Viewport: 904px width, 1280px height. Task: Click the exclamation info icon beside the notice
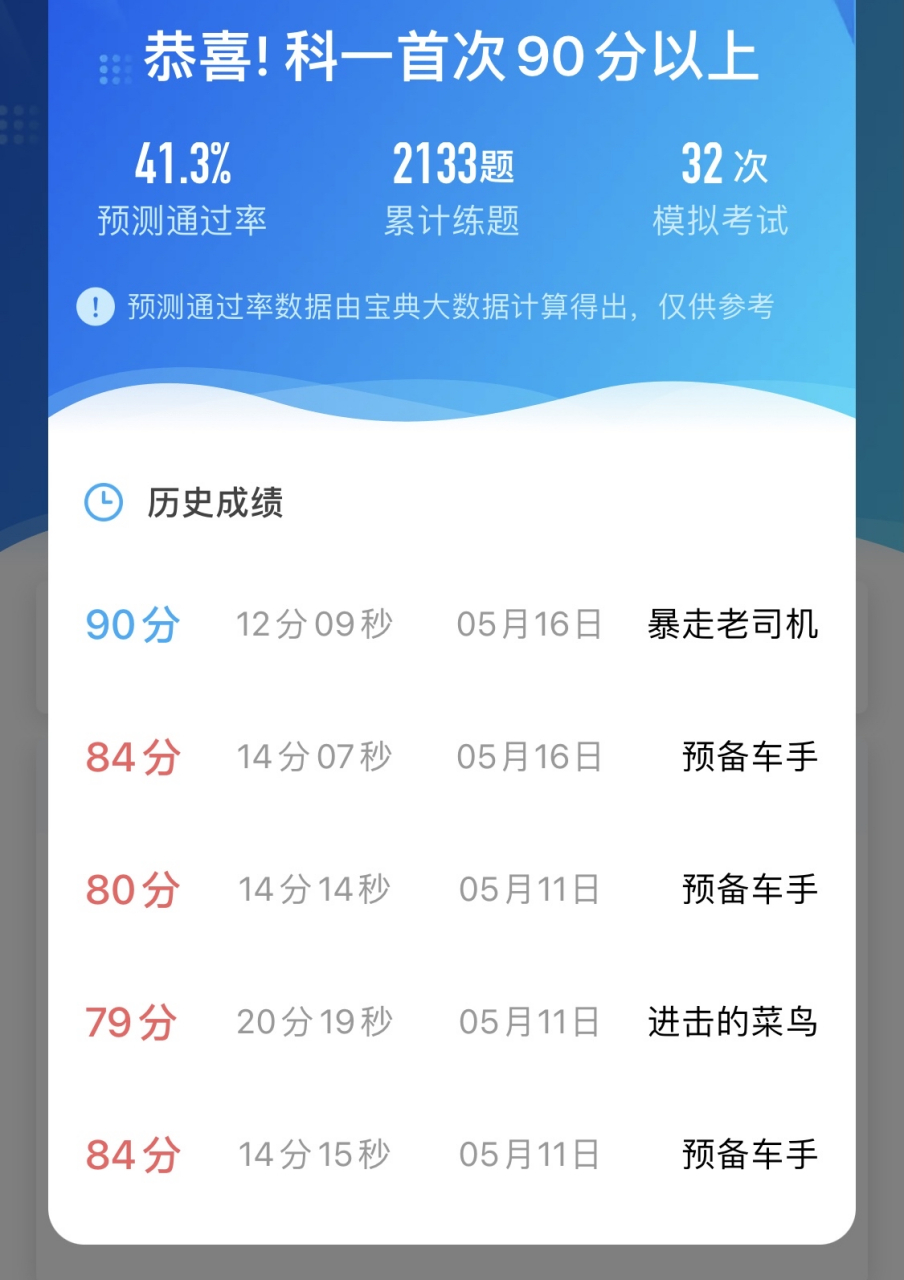tap(95, 308)
